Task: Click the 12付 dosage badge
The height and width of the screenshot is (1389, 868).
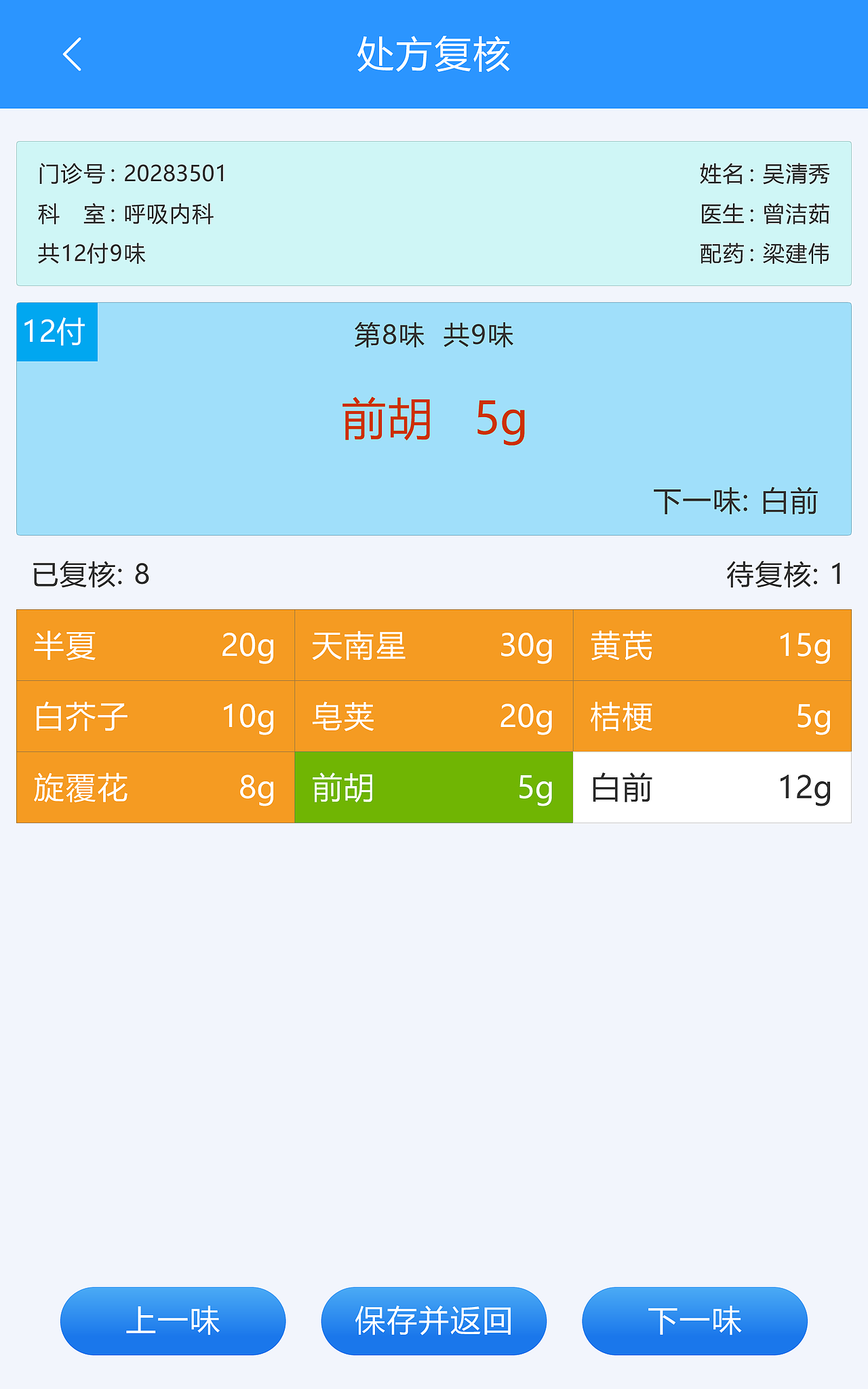Action: coord(56,332)
